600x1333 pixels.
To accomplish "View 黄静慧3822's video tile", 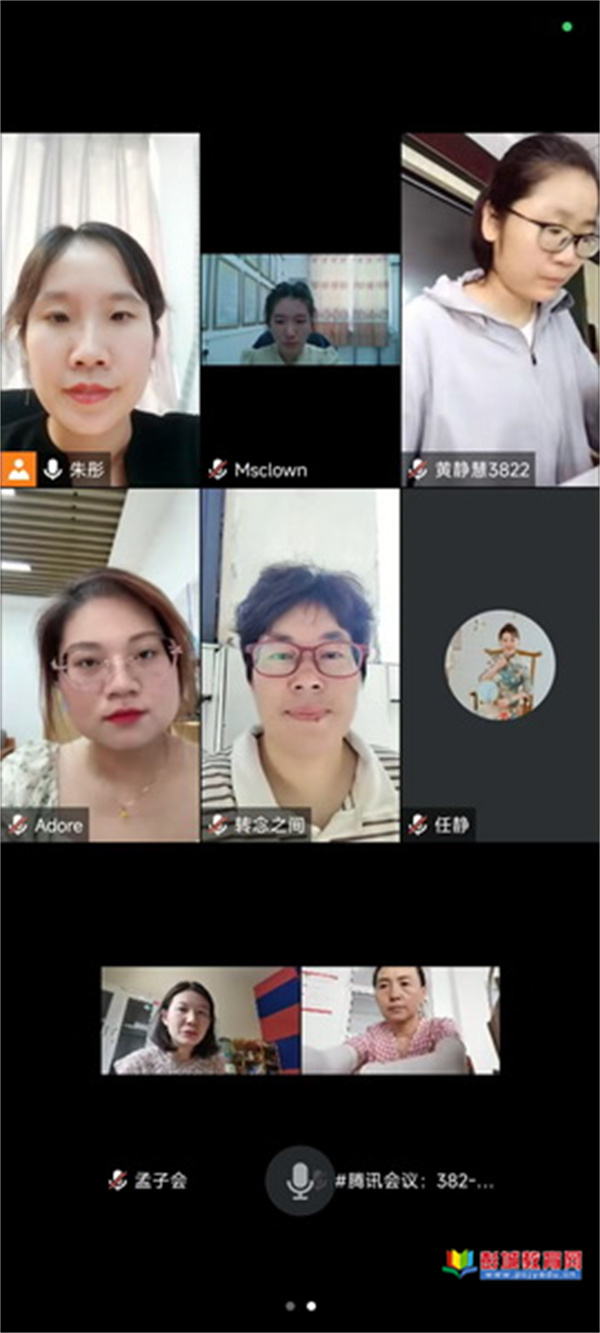I will coord(500,310).
